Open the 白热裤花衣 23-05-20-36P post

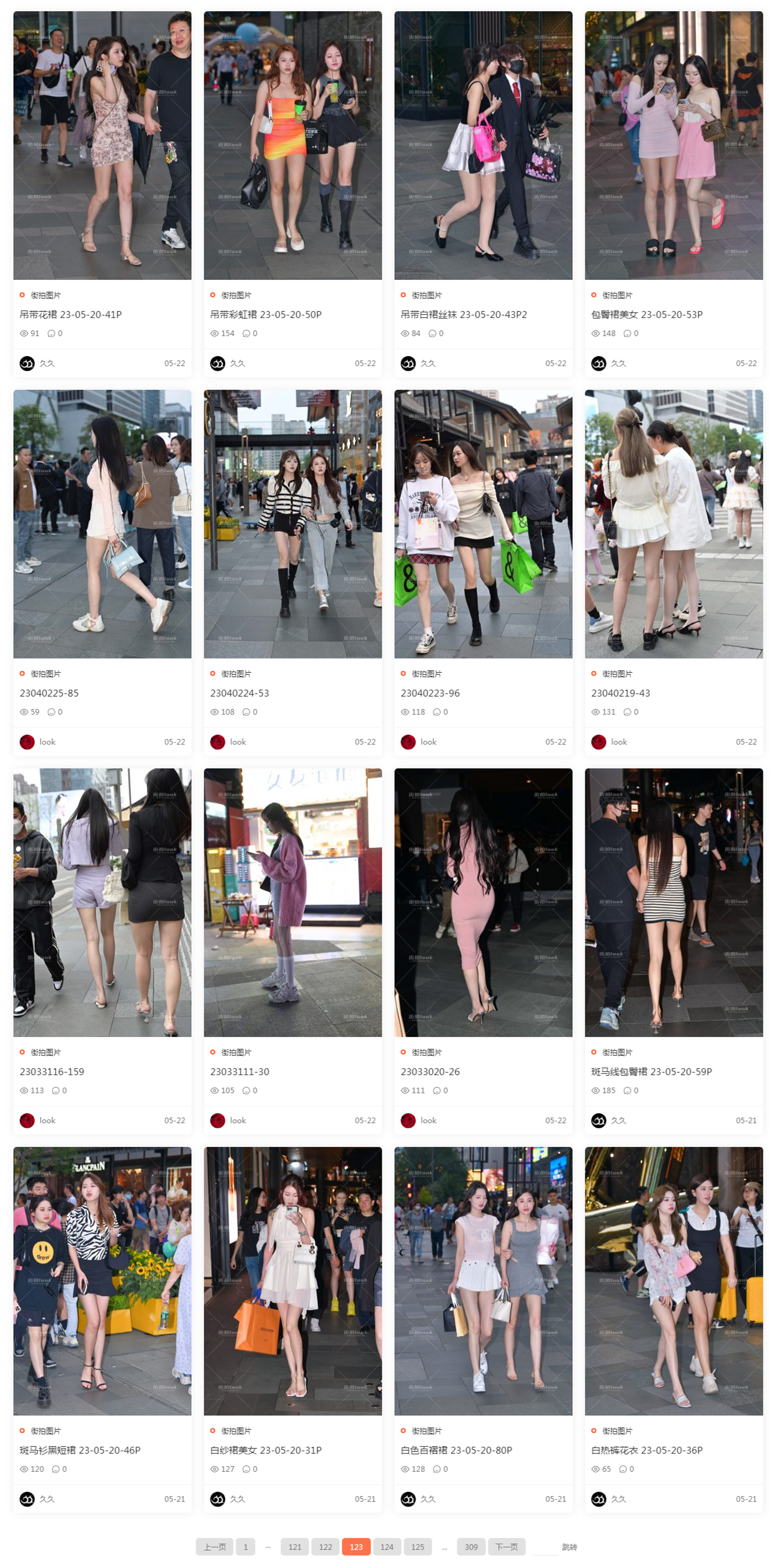pos(647,1450)
